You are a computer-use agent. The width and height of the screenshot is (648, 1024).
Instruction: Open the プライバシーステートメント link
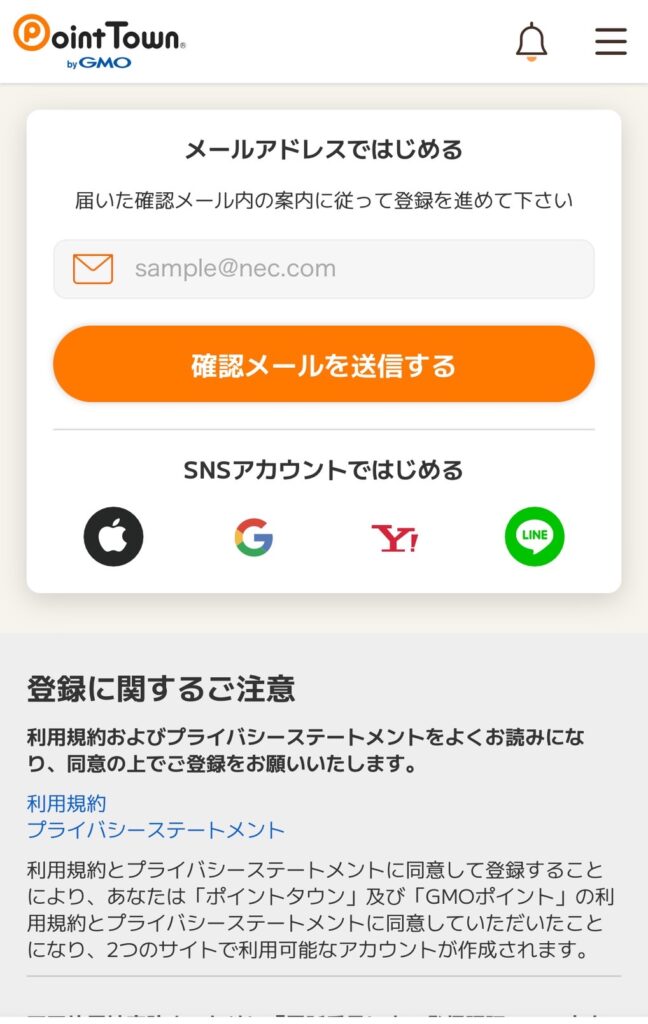point(156,830)
